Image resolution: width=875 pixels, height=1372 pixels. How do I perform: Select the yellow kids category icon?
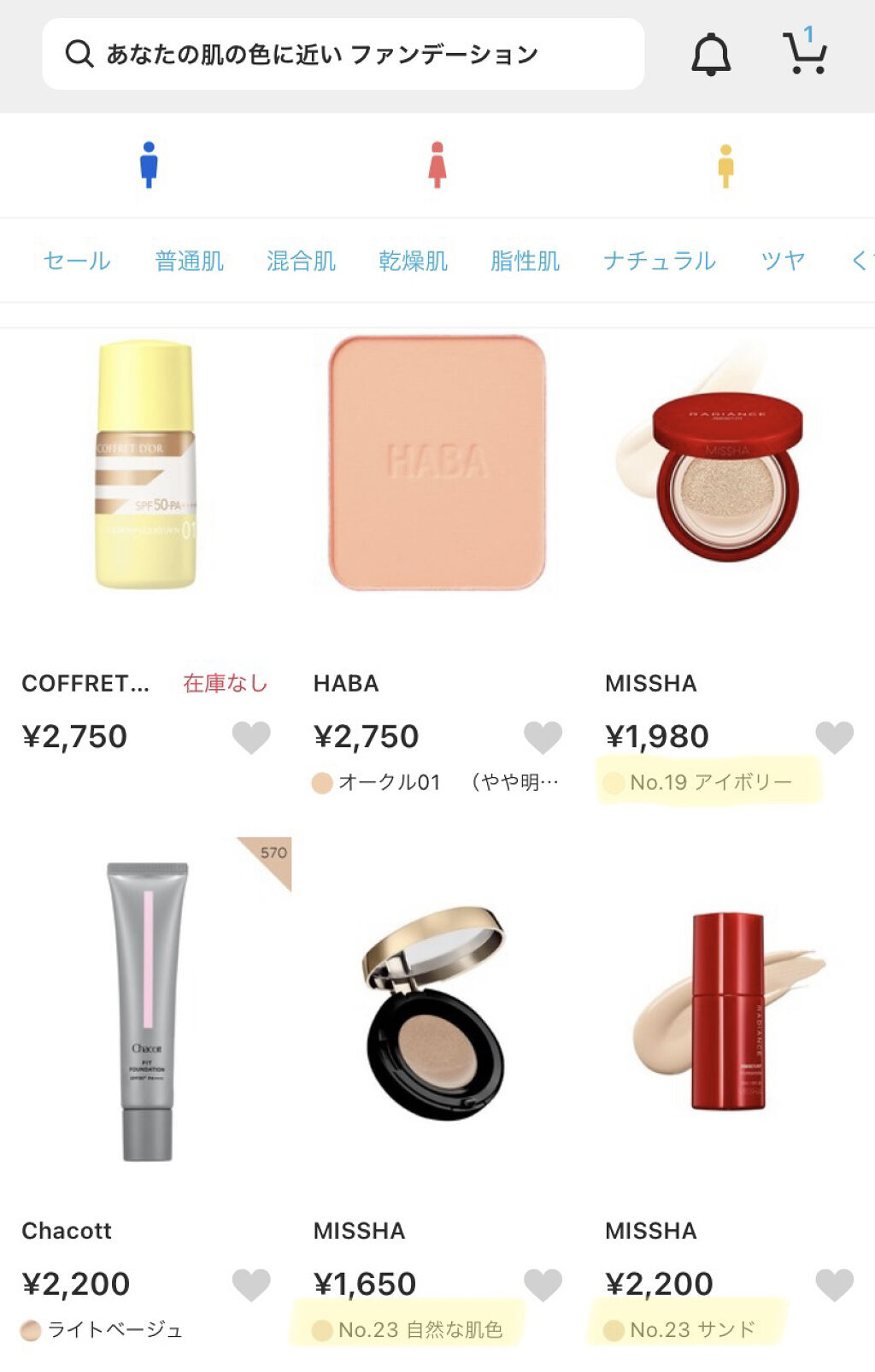pos(725,165)
